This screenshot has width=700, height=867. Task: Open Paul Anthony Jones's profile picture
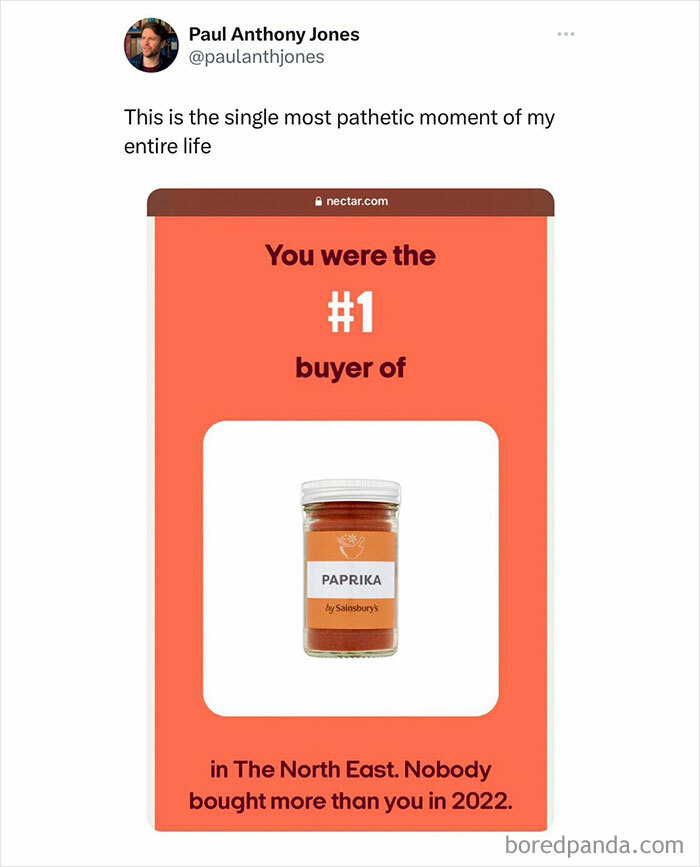tap(151, 46)
